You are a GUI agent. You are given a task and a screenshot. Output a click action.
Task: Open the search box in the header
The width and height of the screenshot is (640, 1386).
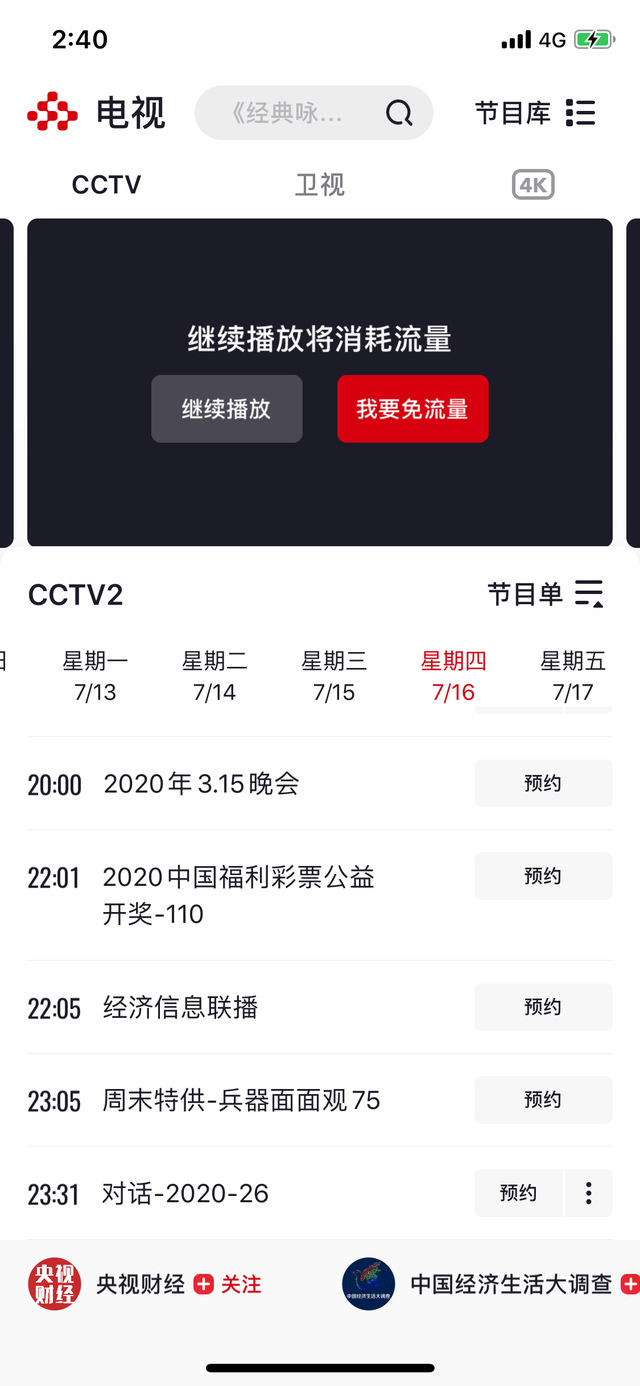[x=313, y=113]
